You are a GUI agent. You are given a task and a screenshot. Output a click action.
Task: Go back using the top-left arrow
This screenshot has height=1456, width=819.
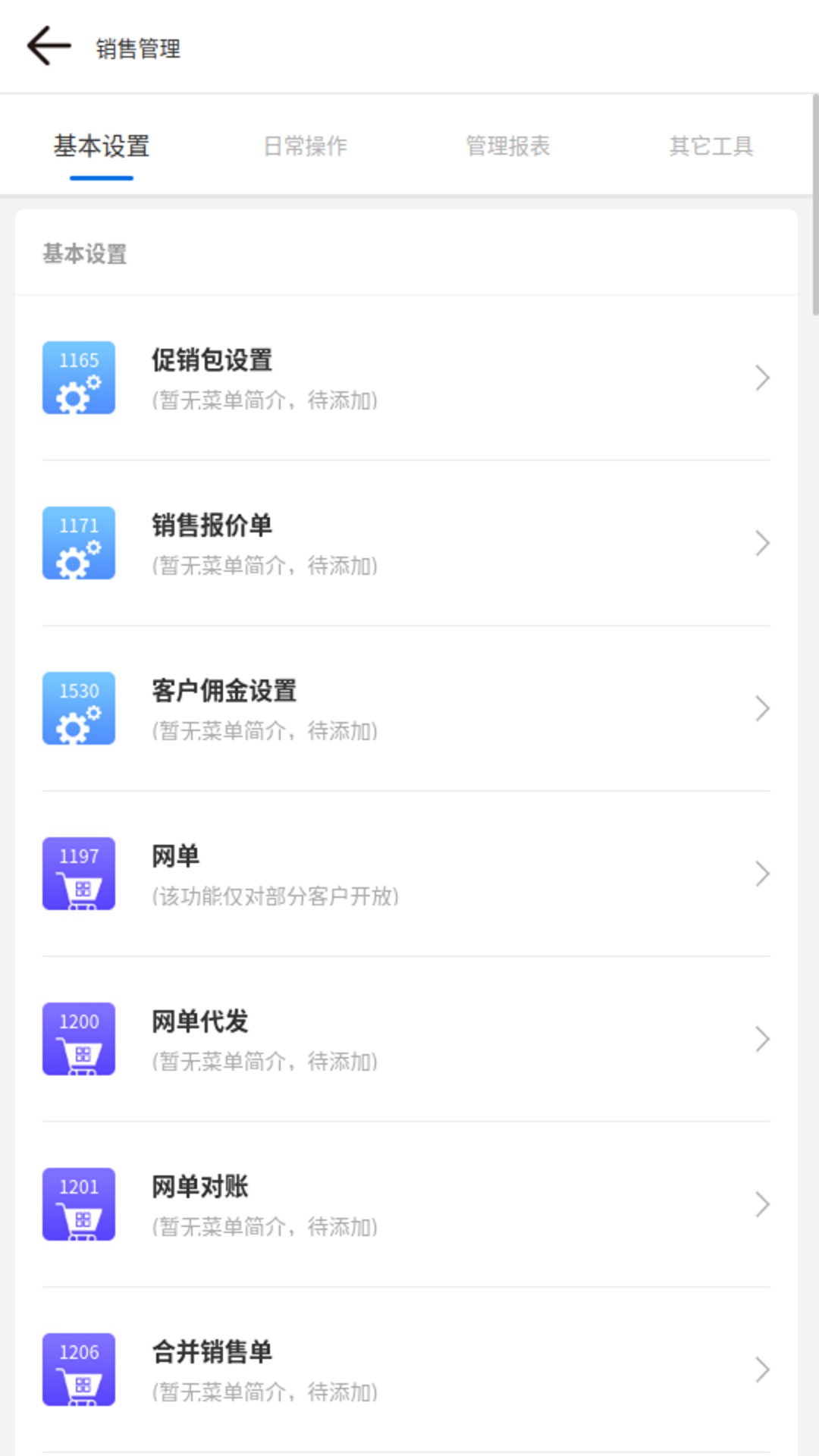coord(49,46)
